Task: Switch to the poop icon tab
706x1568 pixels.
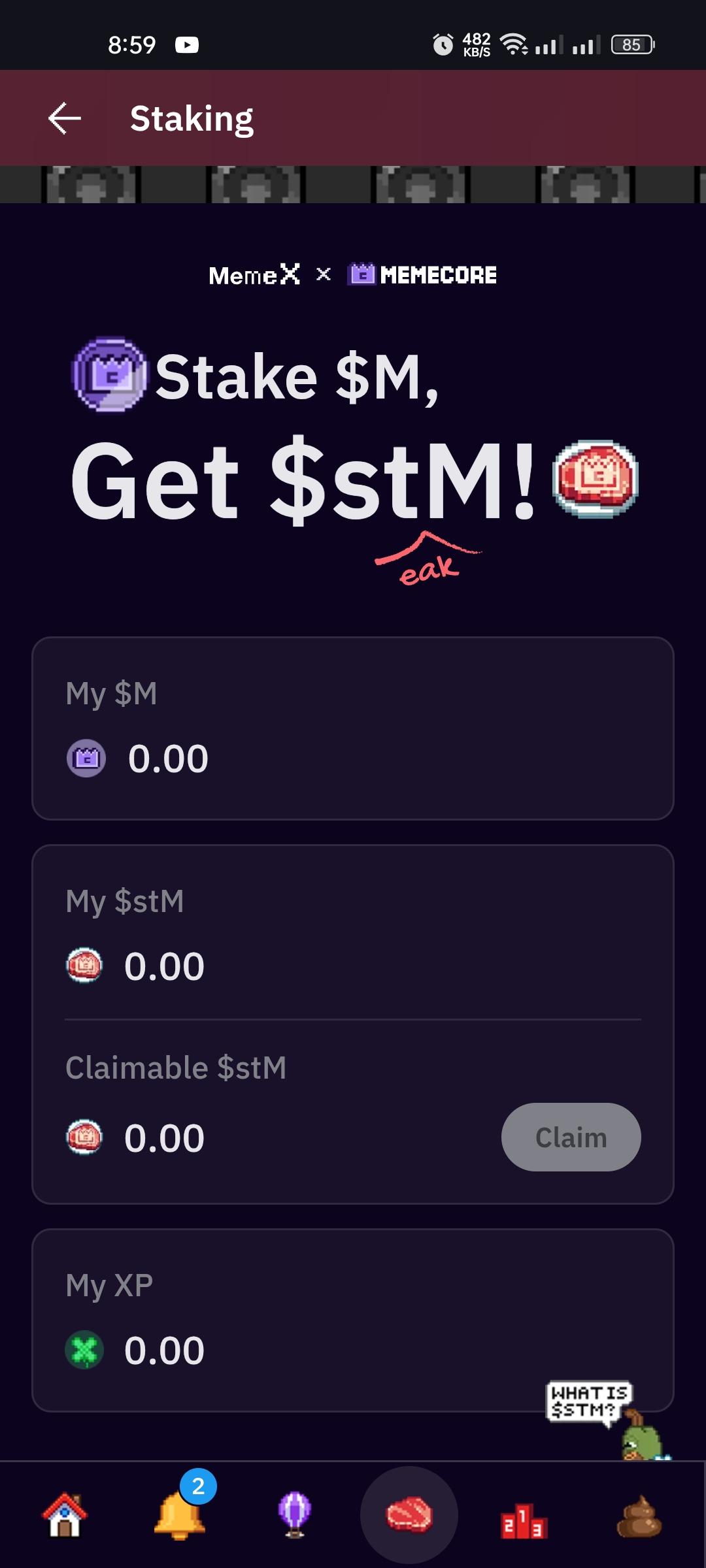Action: 639,1516
